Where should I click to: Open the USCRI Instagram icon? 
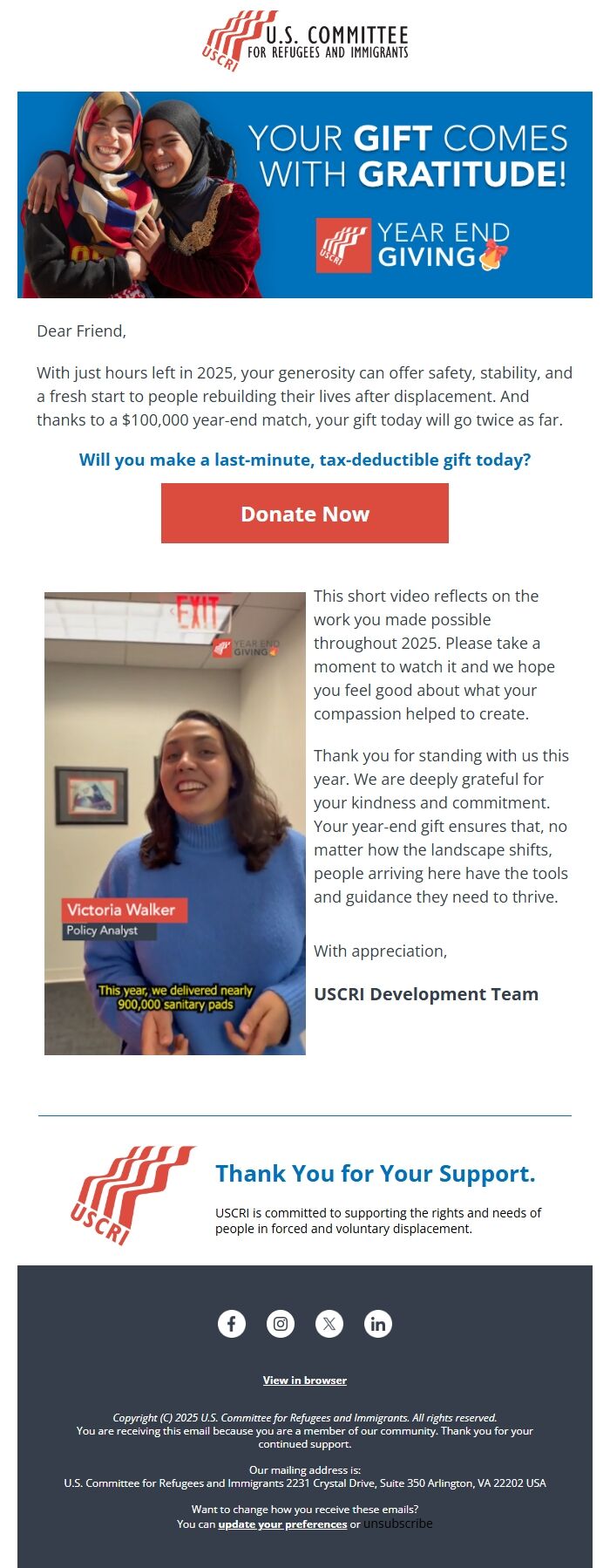[281, 1323]
